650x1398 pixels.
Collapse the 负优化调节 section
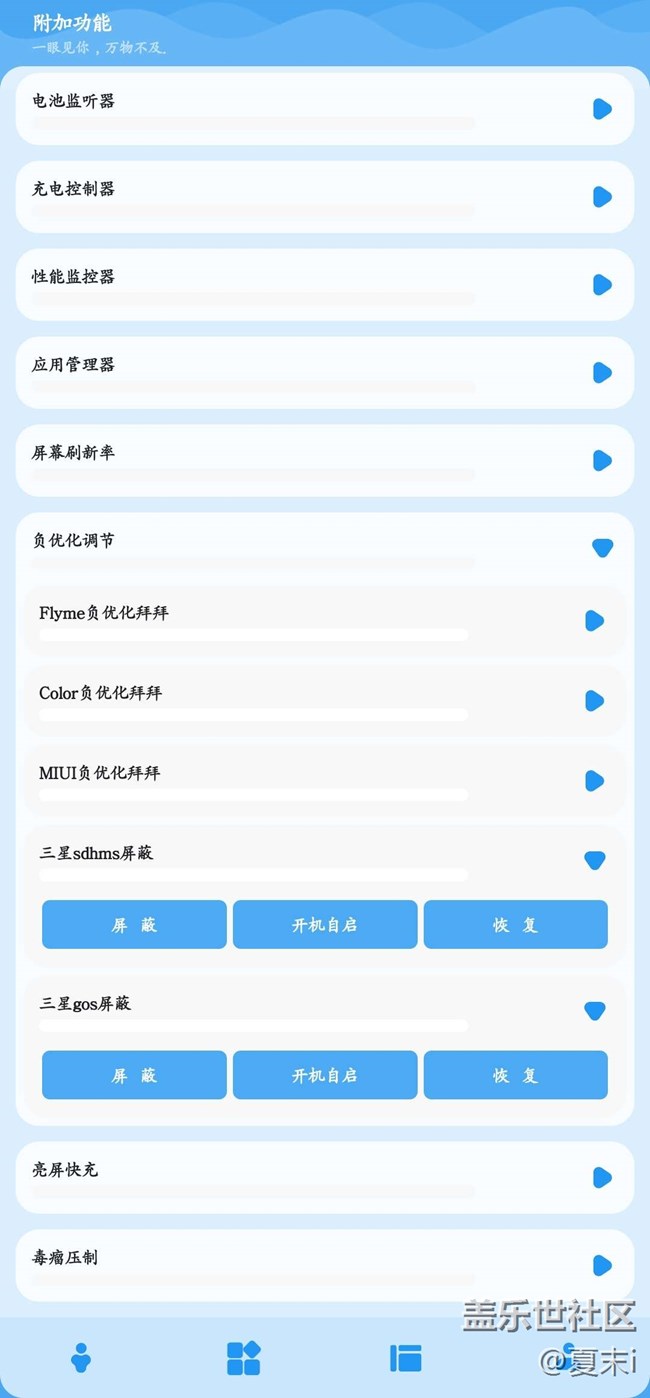tap(602, 548)
